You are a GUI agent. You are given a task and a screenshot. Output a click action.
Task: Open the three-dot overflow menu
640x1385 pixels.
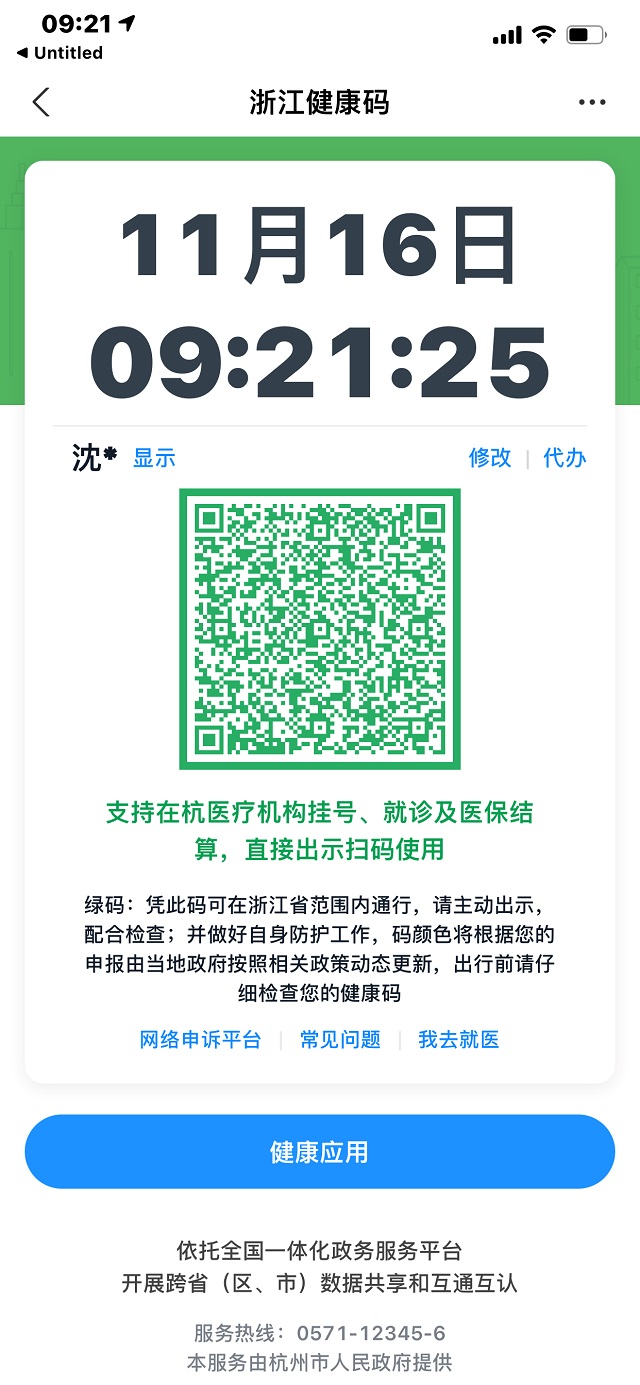pos(592,102)
